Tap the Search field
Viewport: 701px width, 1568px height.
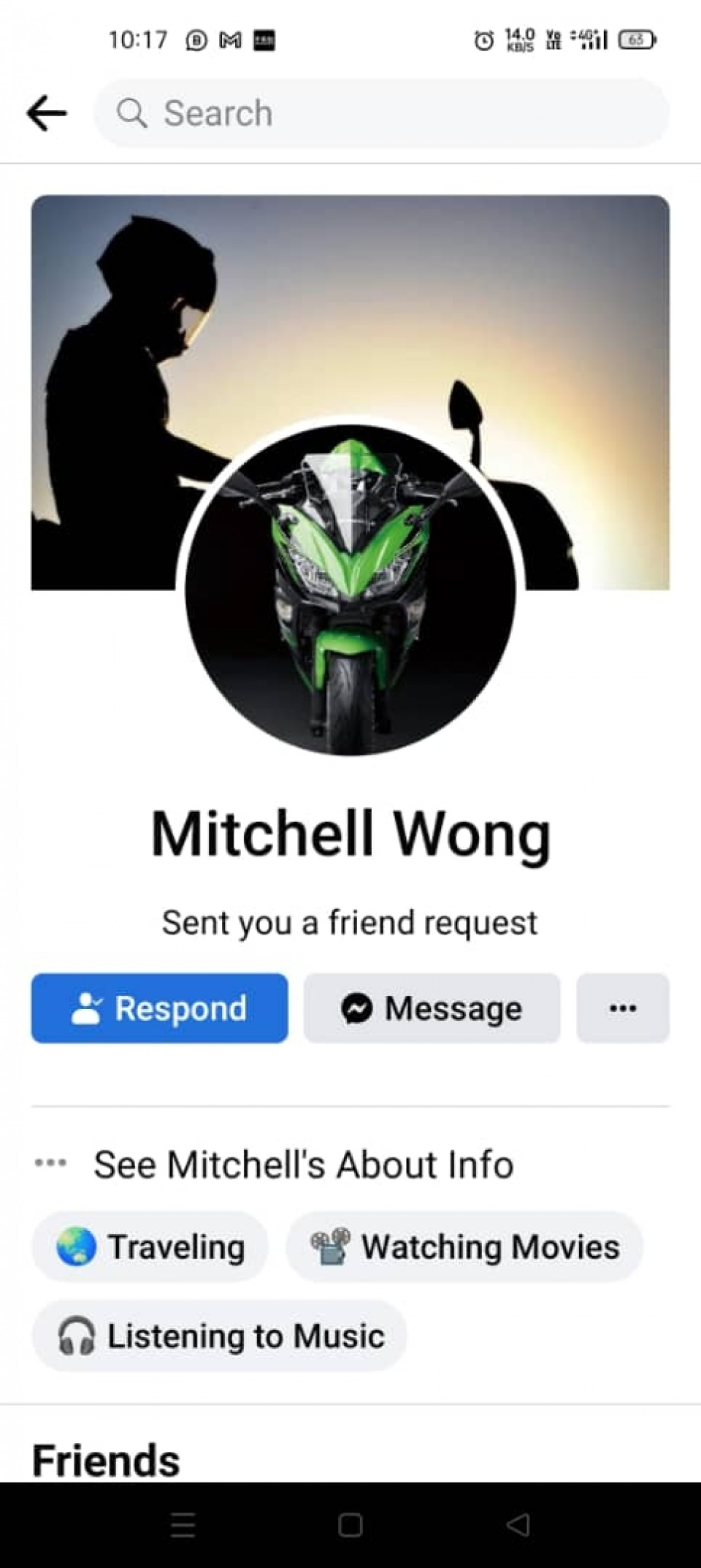(x=380, y=114)
